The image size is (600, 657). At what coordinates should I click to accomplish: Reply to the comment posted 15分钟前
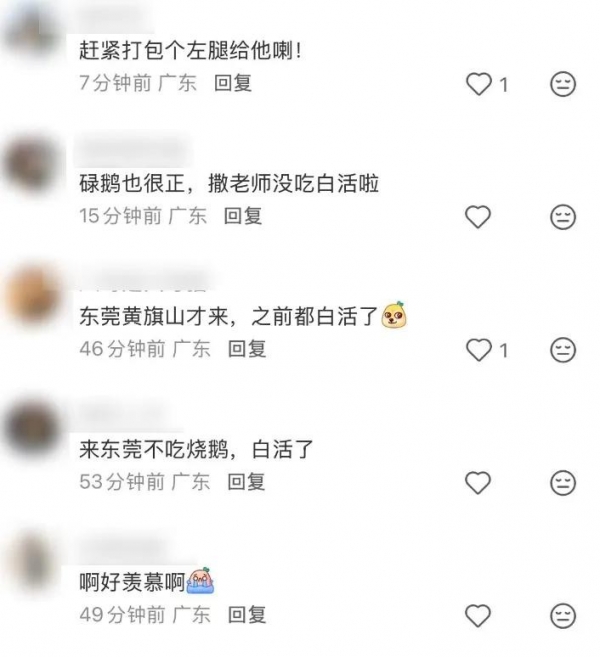tap(242, 215)
